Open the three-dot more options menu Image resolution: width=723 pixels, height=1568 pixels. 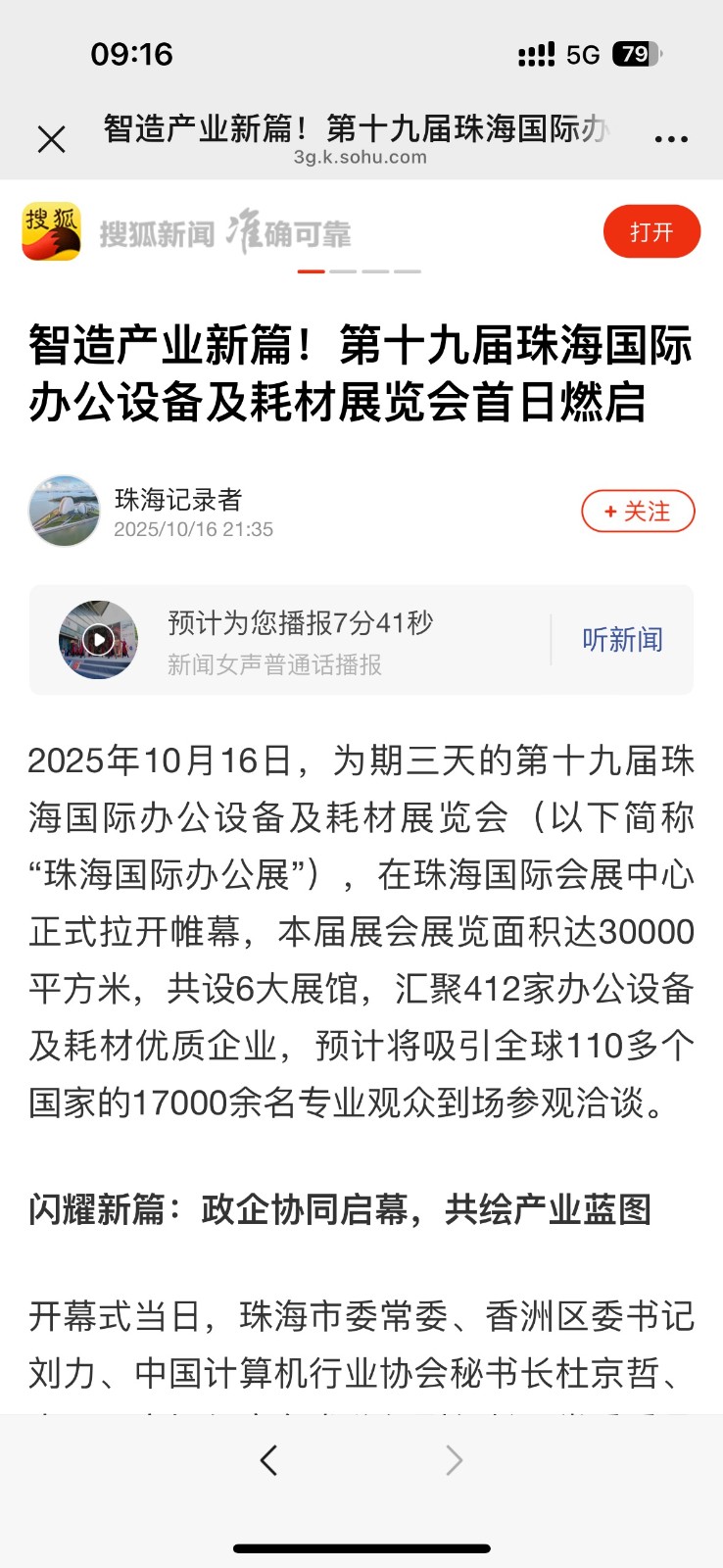[x=671, y=139]
